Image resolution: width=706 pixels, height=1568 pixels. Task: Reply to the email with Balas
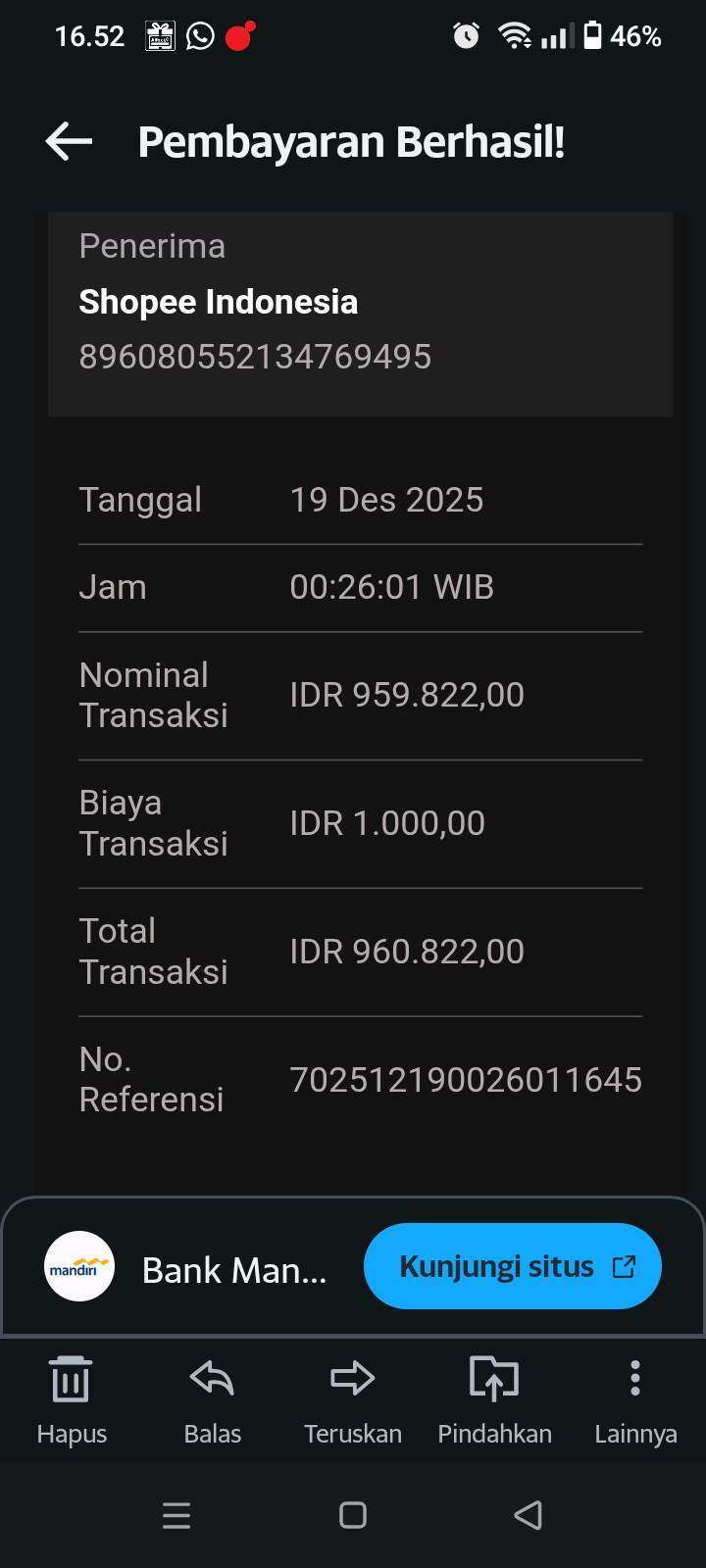tap(212, 1399)
